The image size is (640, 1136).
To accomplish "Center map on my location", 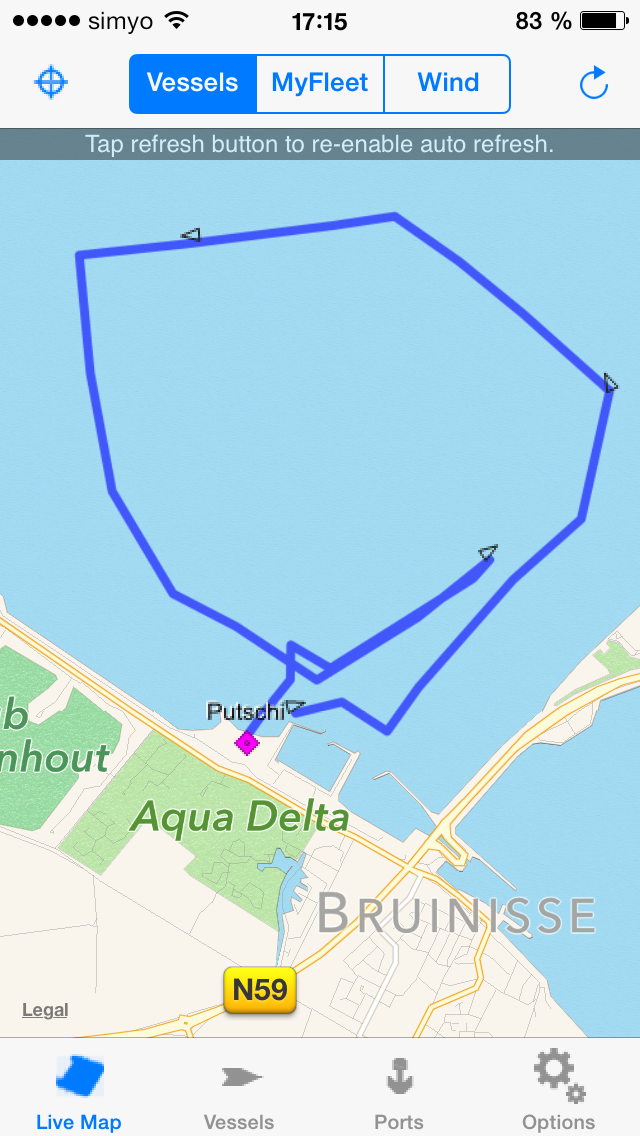I will 51,82.
